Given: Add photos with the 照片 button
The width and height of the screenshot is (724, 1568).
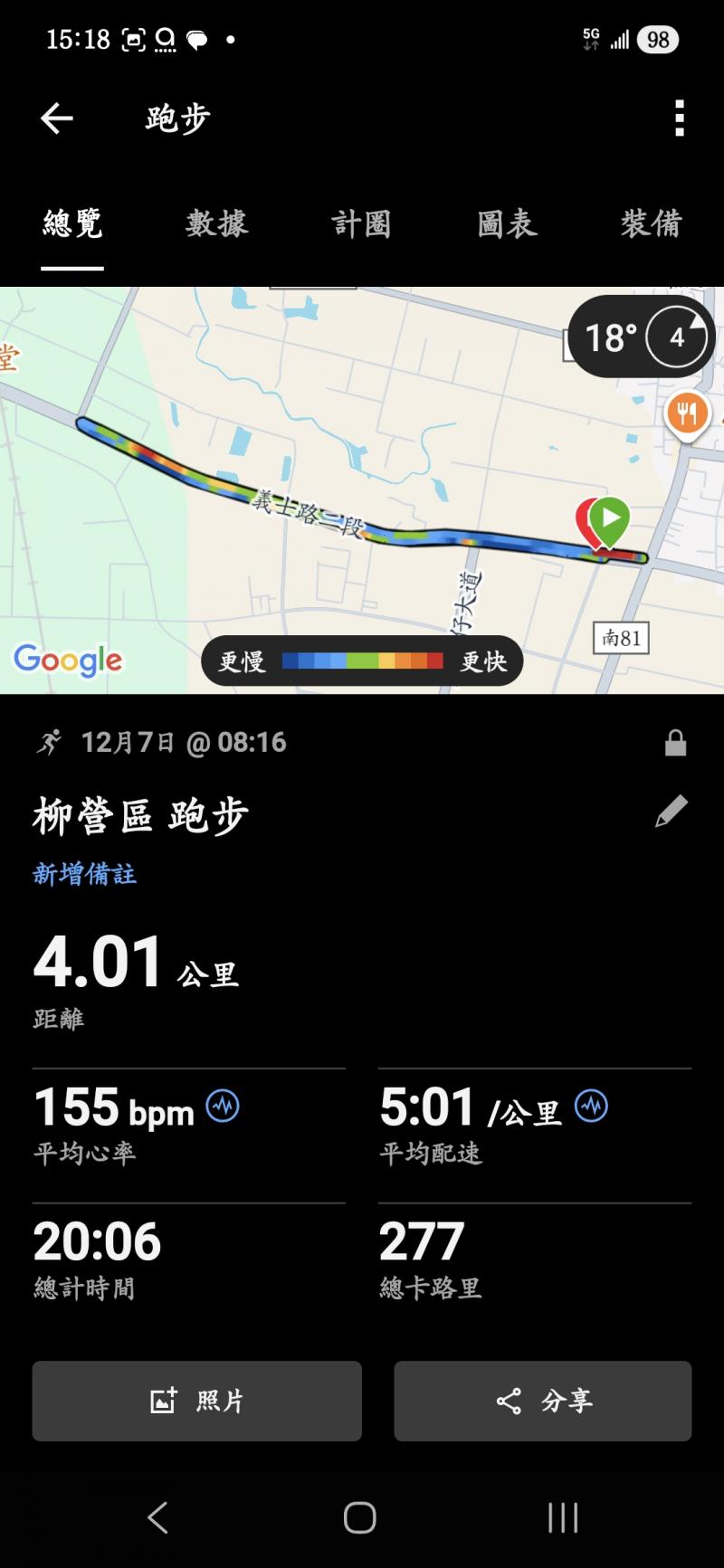Looking at the screenshot, I should (x=197, y=1401).
